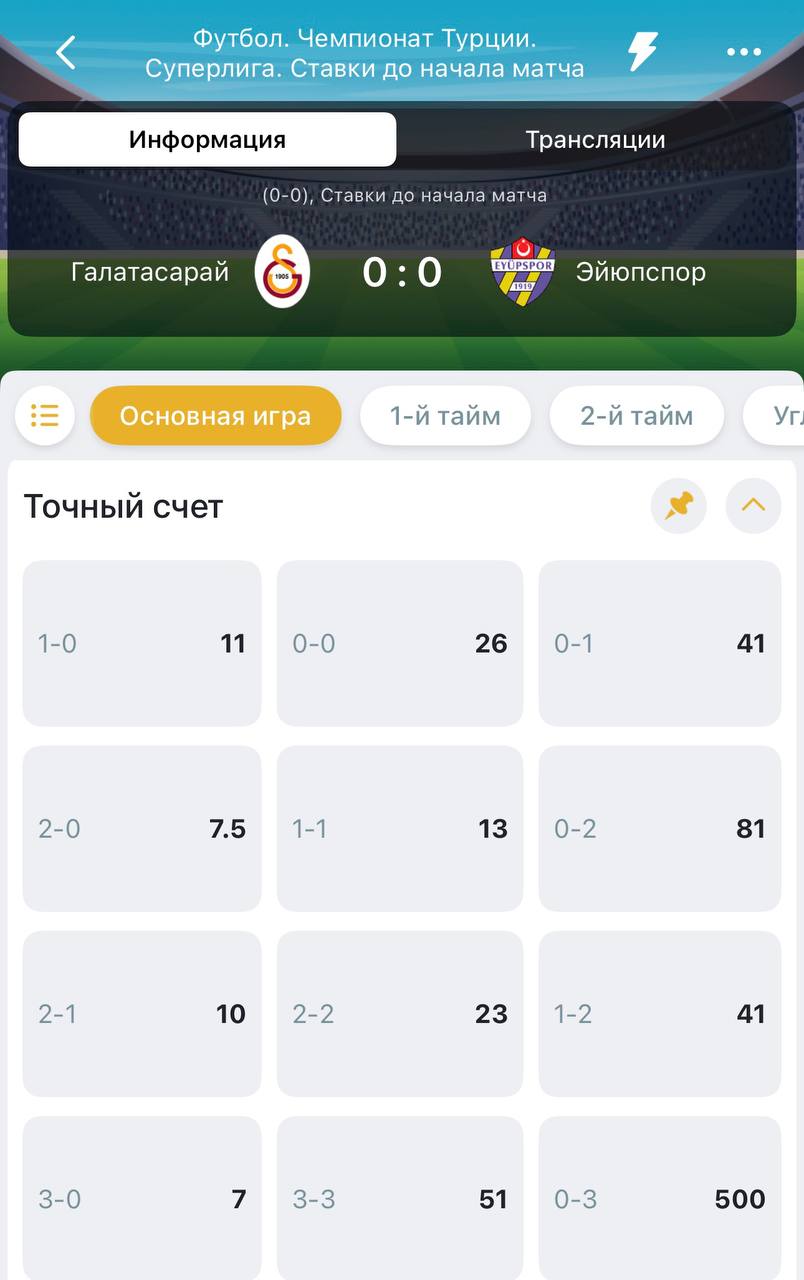Switch to the Трансляции tab
804x1280 pixels.
pyautogui.click(x=595, y=140)
